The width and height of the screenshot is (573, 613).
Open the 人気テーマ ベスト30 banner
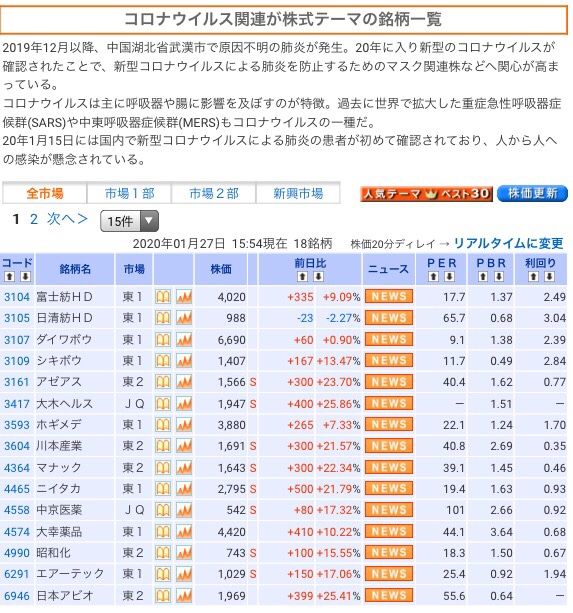(x=426, y=194)
